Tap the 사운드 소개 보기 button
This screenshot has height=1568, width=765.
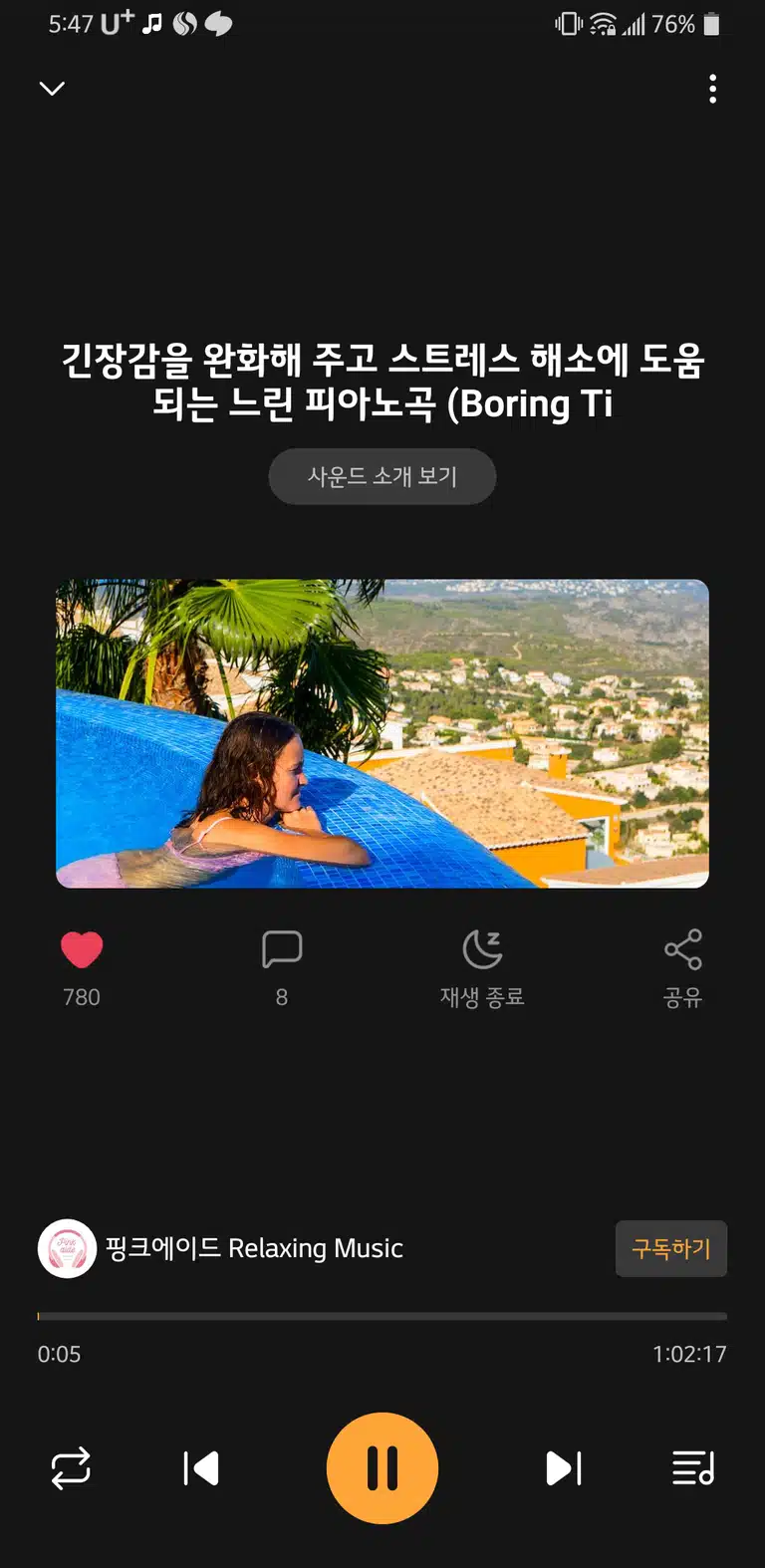tap(382, 476)
